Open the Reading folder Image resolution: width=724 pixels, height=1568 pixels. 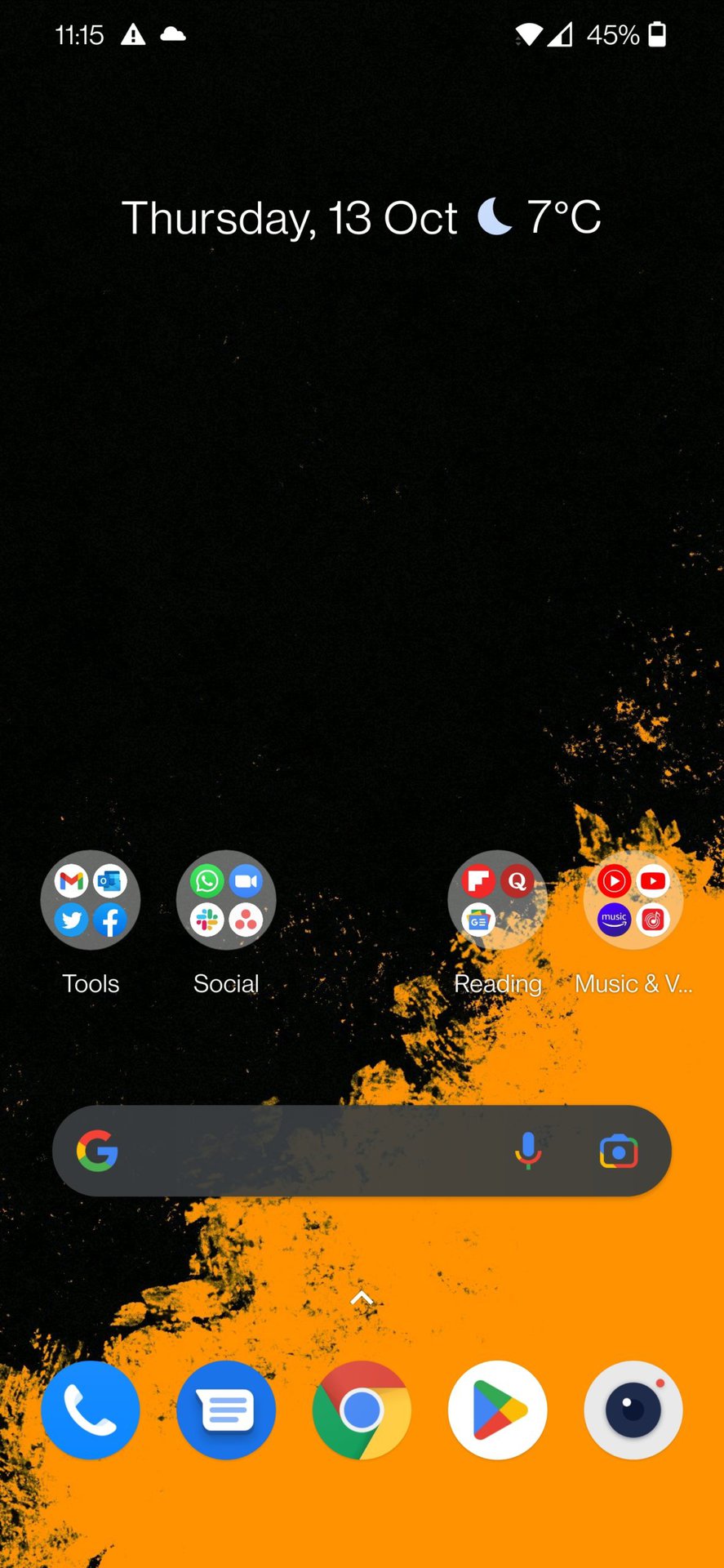497,901
